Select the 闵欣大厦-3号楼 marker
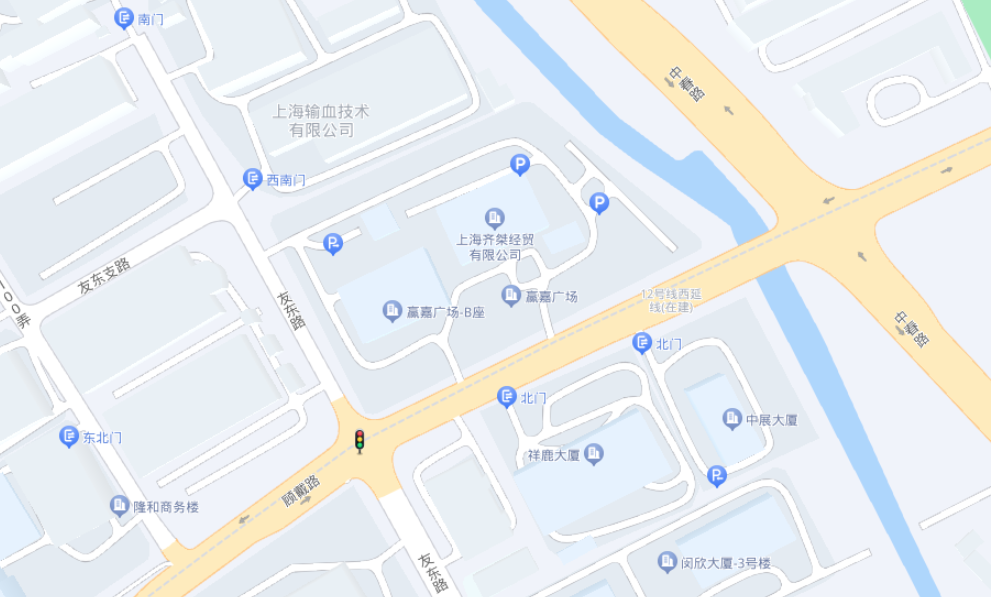Screen dimensions: 991x597 tap(667, 563)
